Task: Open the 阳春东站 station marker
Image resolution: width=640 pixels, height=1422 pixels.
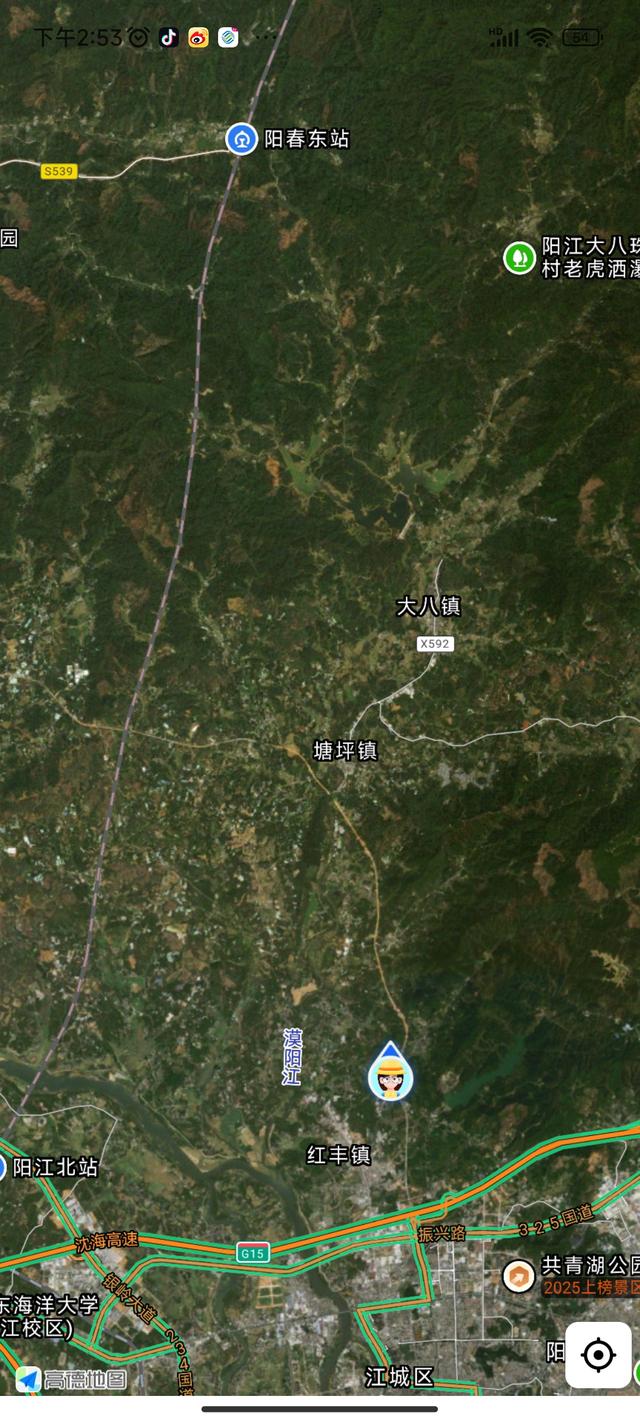Action: coord(241,139)
